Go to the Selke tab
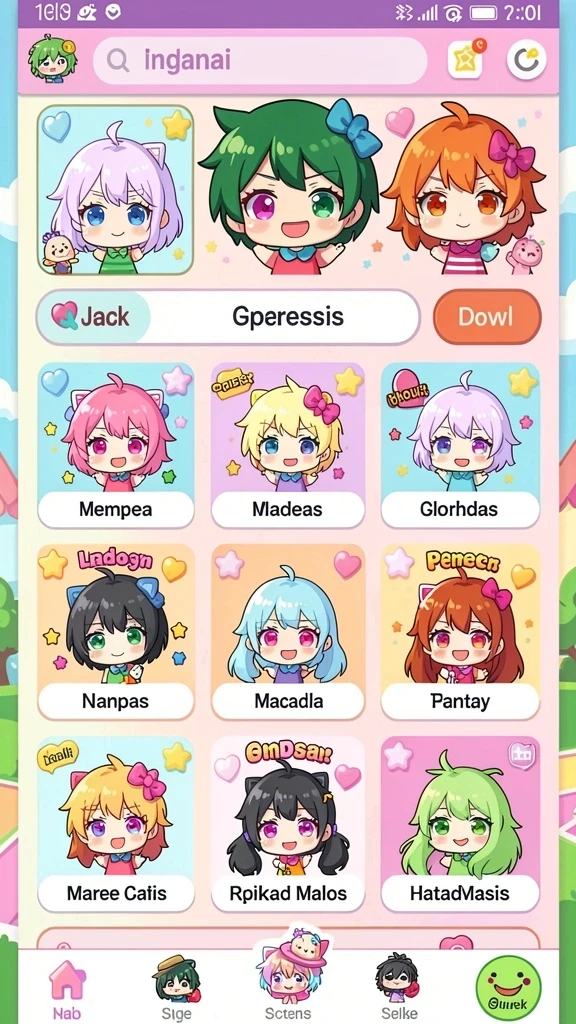 pyautogui.click(x=398, y=988)
